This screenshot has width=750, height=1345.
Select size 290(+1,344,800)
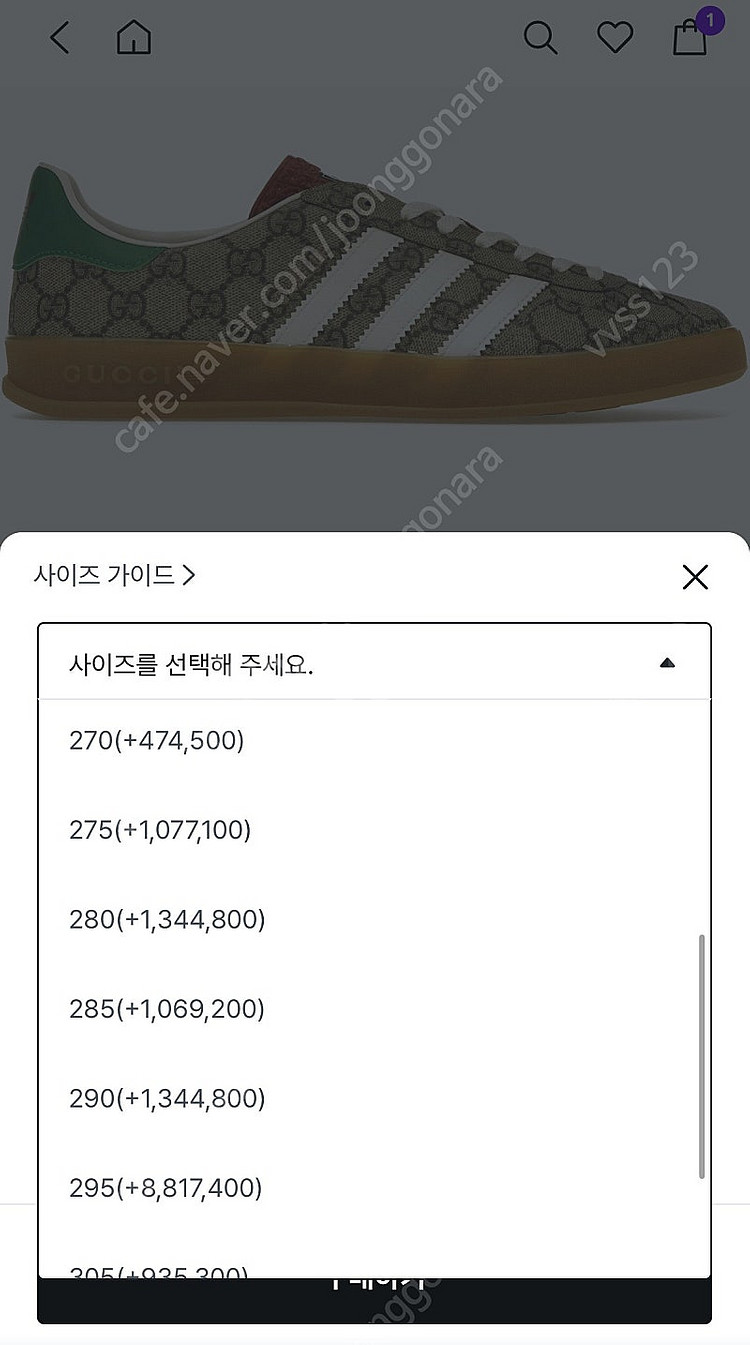[x=167, y=1099]
